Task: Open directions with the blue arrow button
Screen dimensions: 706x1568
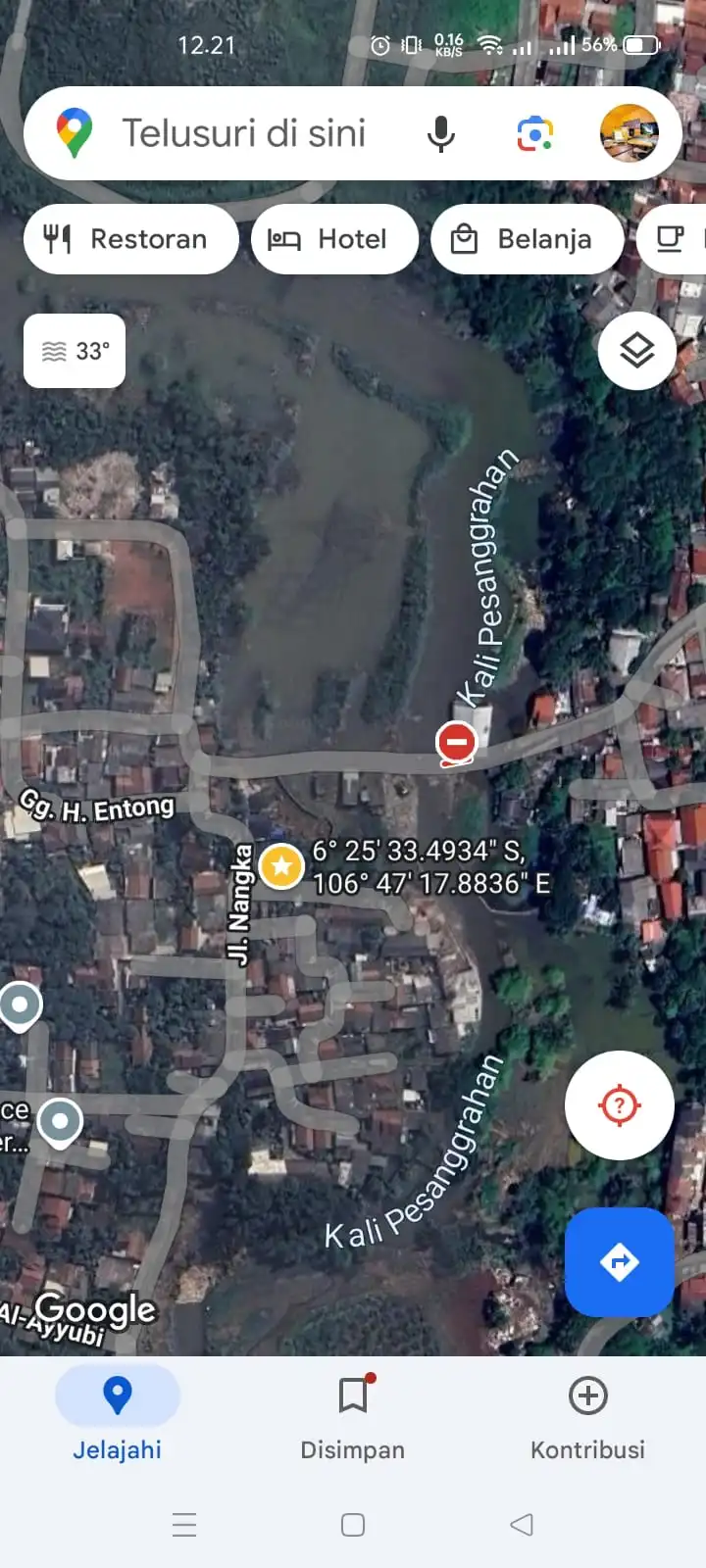Action: pos(619,1262)
